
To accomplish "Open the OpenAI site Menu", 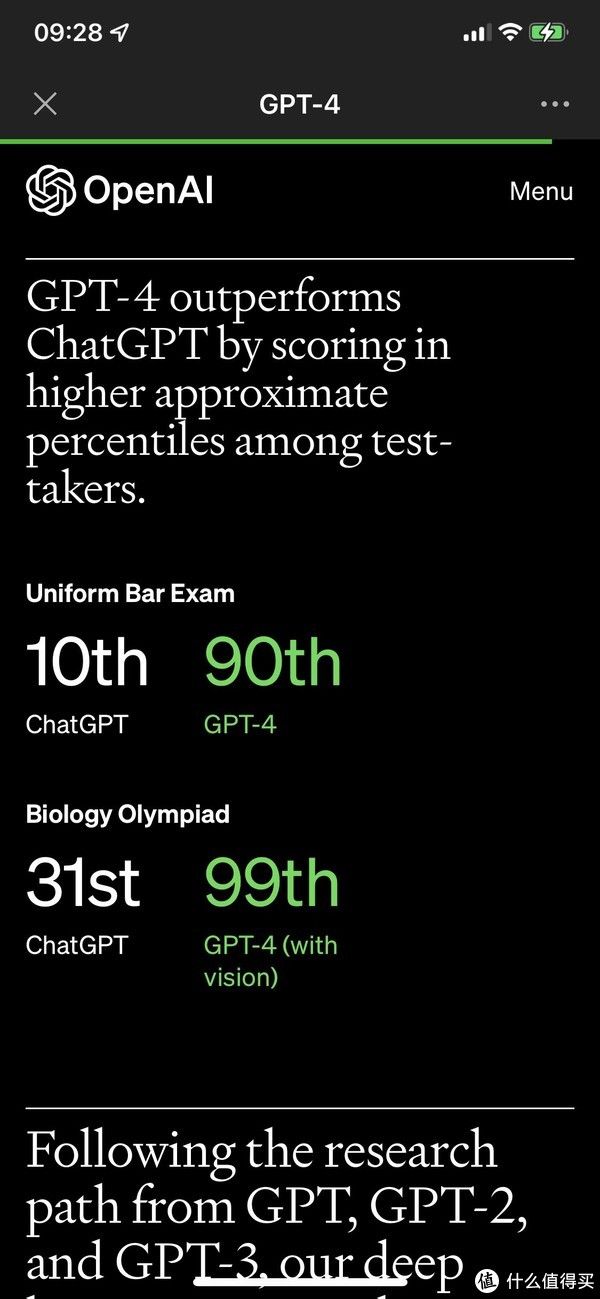I will pos(541,191).
